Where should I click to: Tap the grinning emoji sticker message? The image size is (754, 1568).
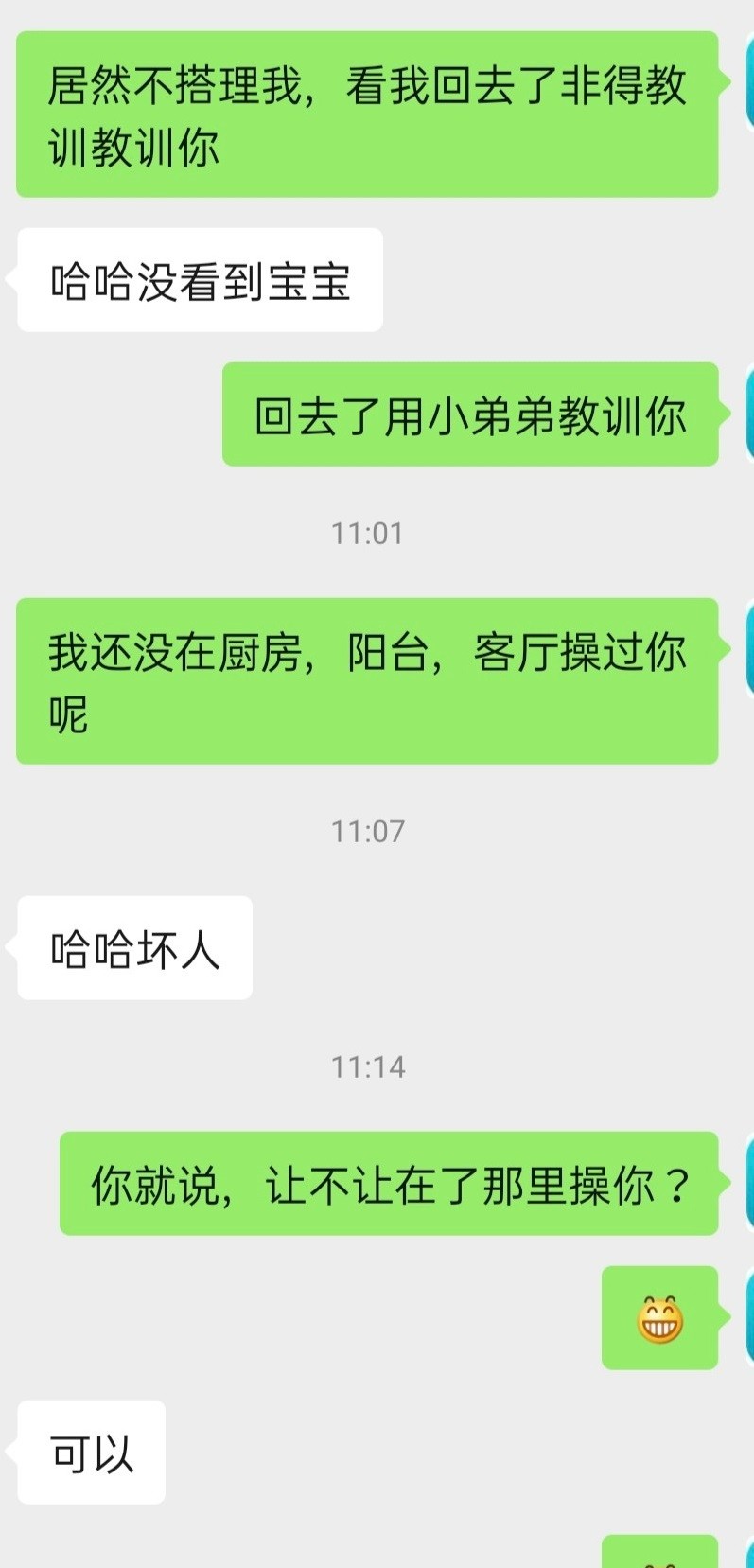(661, 1320)
